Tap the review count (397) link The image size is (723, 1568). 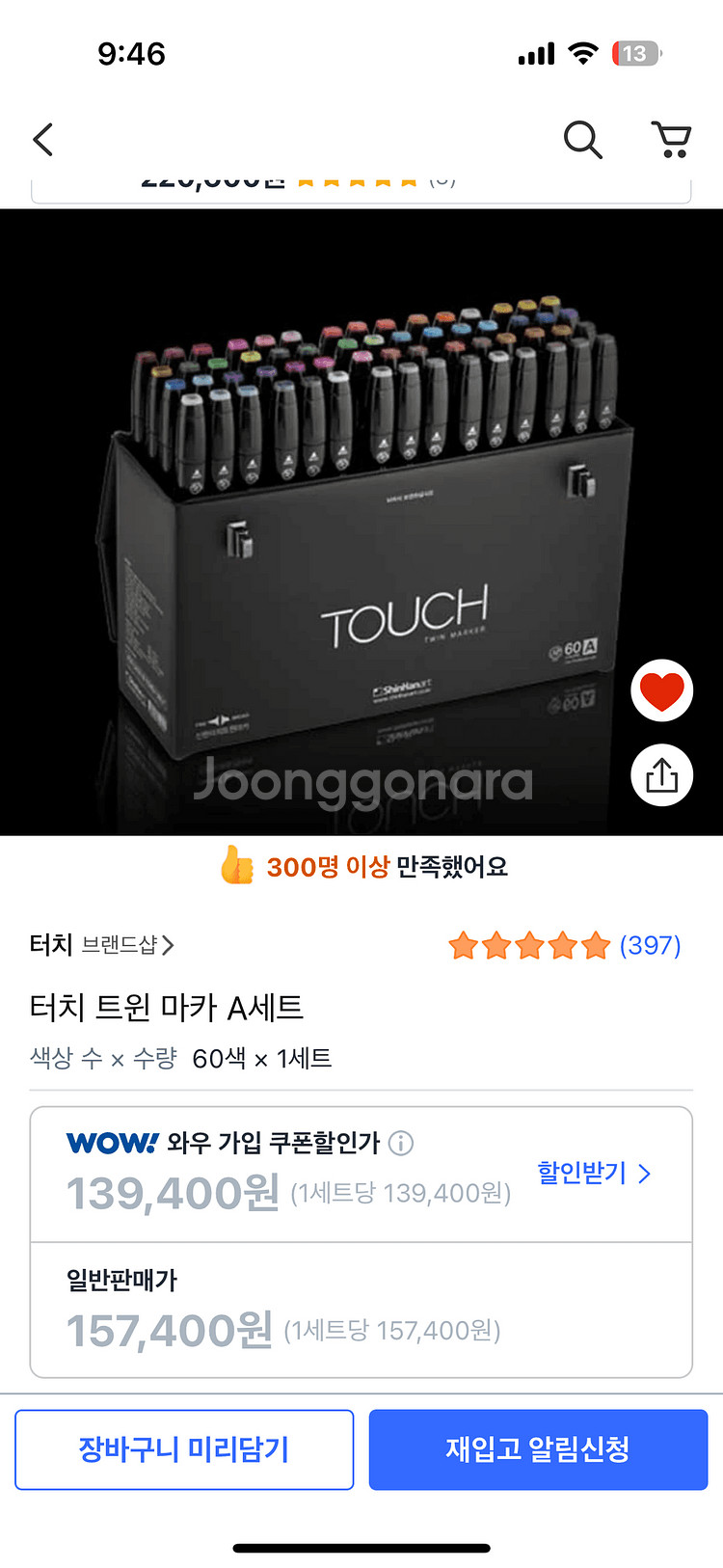(651, 945)
